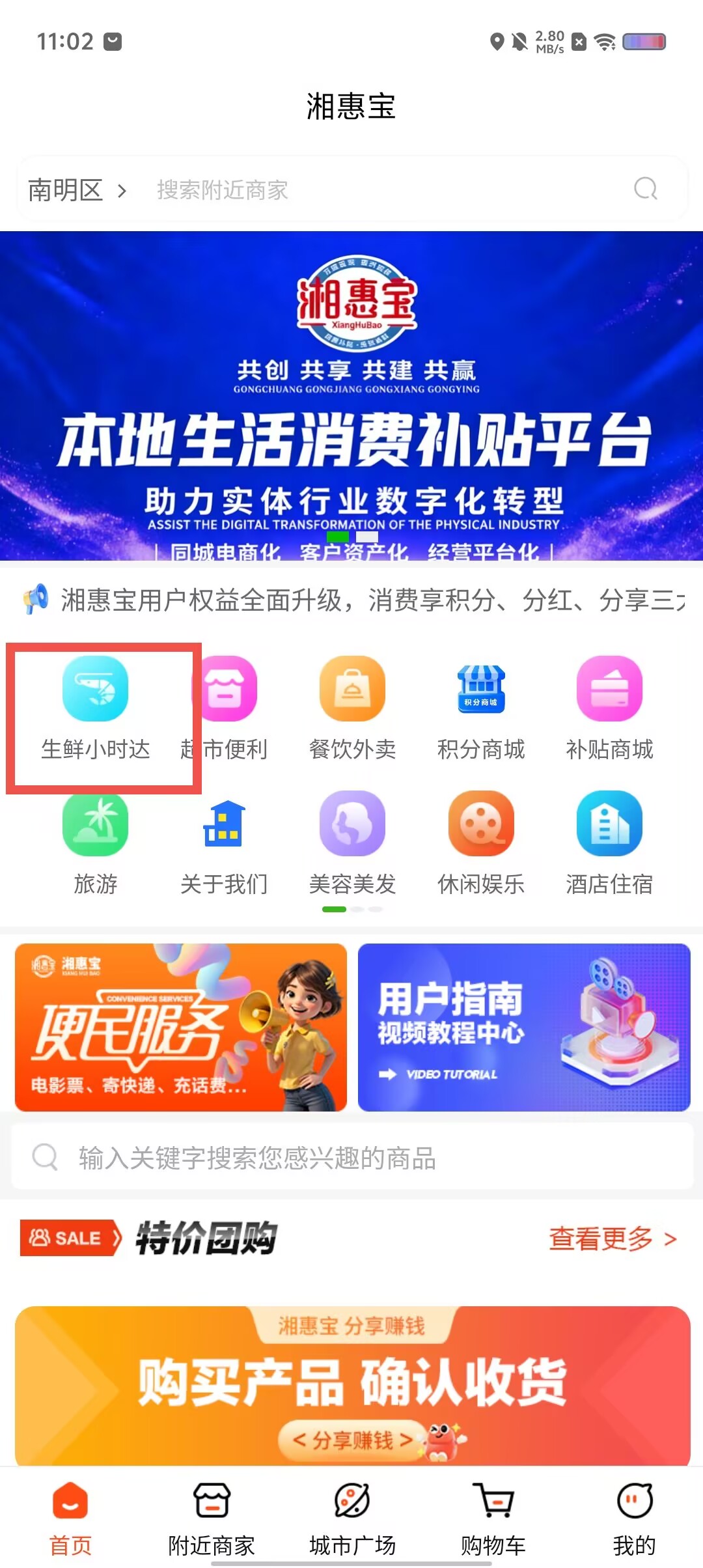Image resolution: width=703 pixels, height=1568 pixels.
Task: Tap the product keyword search box
Action: [351, 1158]
